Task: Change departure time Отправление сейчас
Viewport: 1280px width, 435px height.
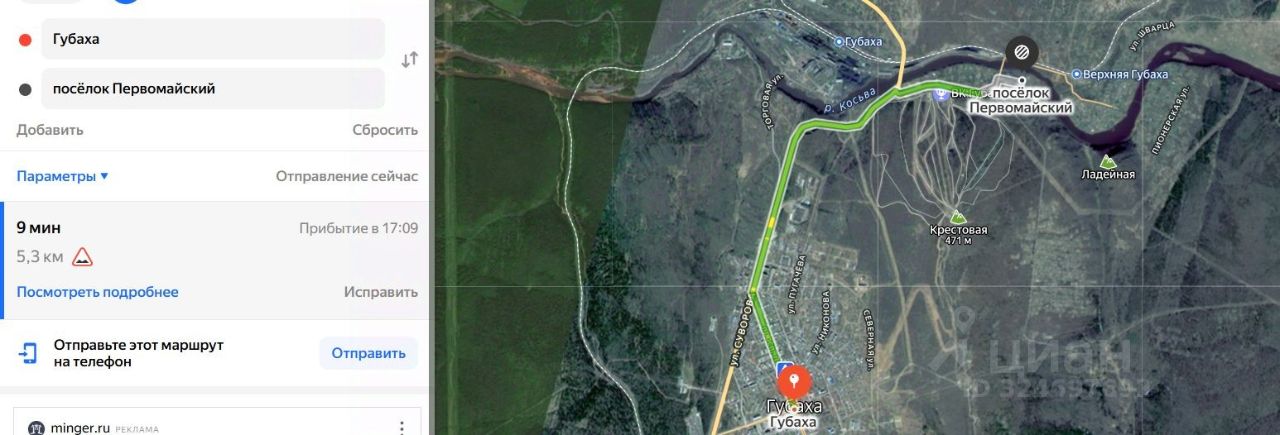Action: [346, 176]
